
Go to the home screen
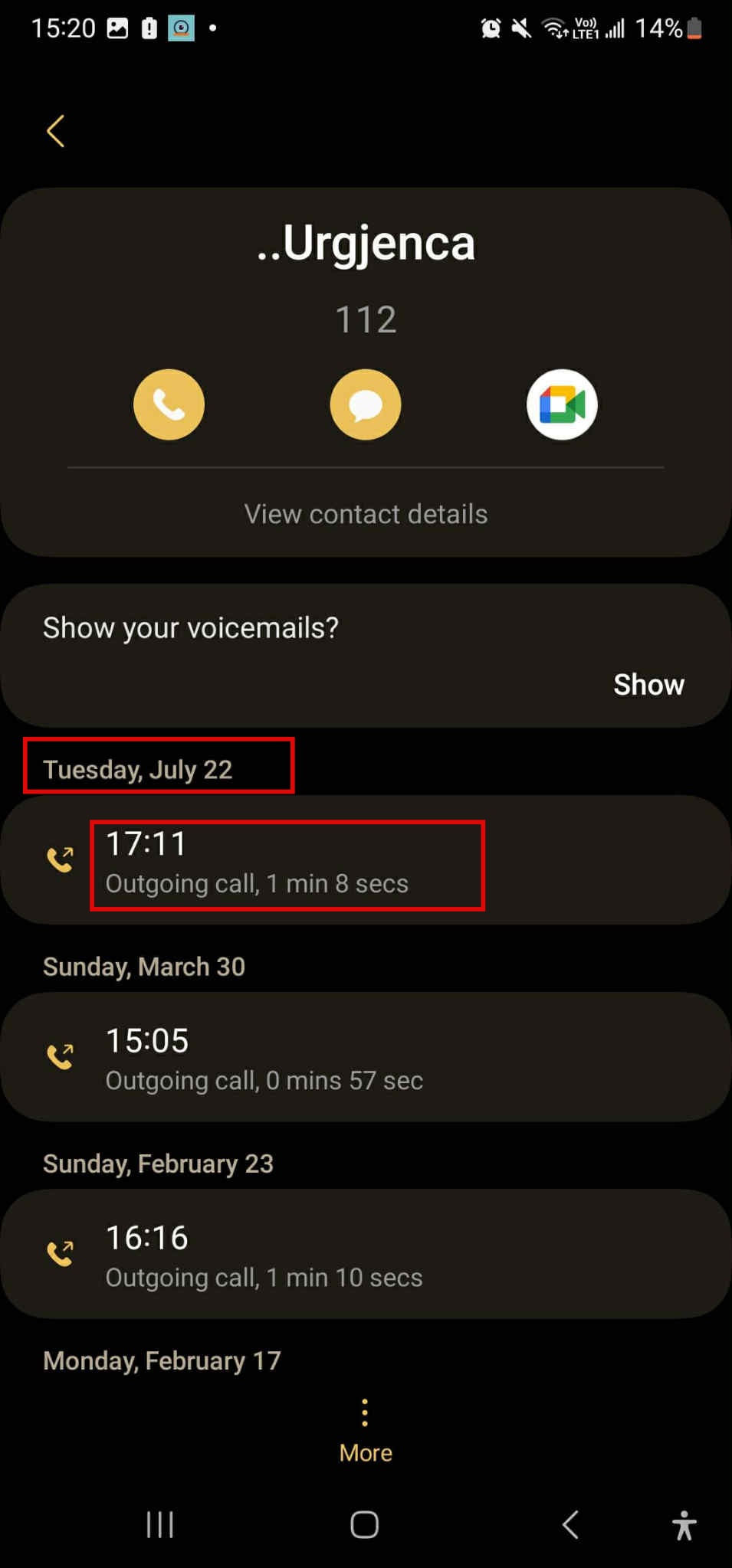point(365,1524)
